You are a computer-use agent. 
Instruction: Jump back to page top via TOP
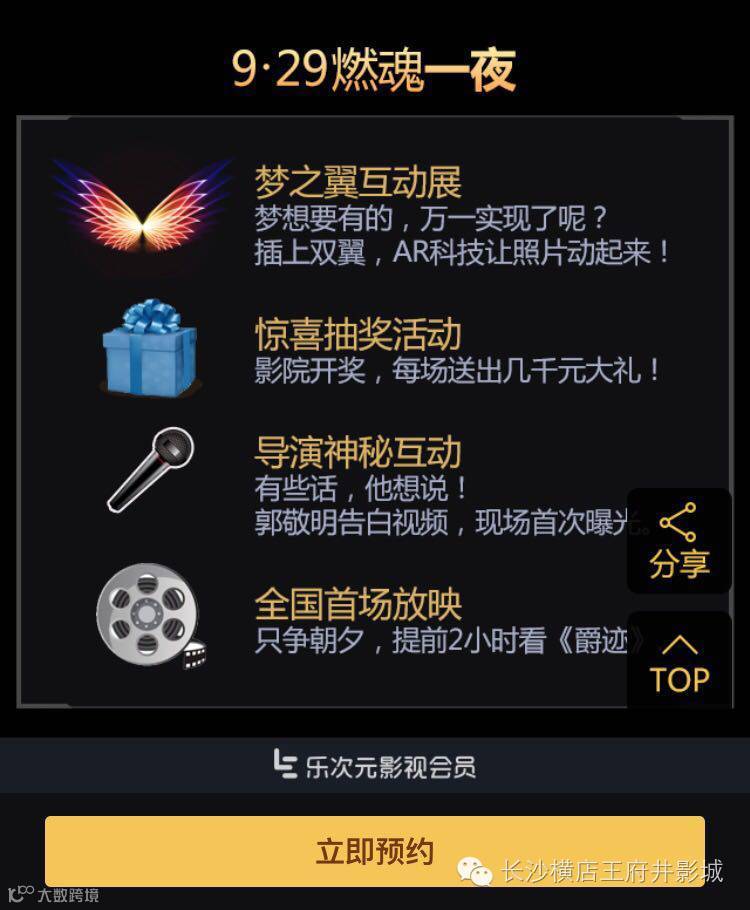click(x=679, y=660)
